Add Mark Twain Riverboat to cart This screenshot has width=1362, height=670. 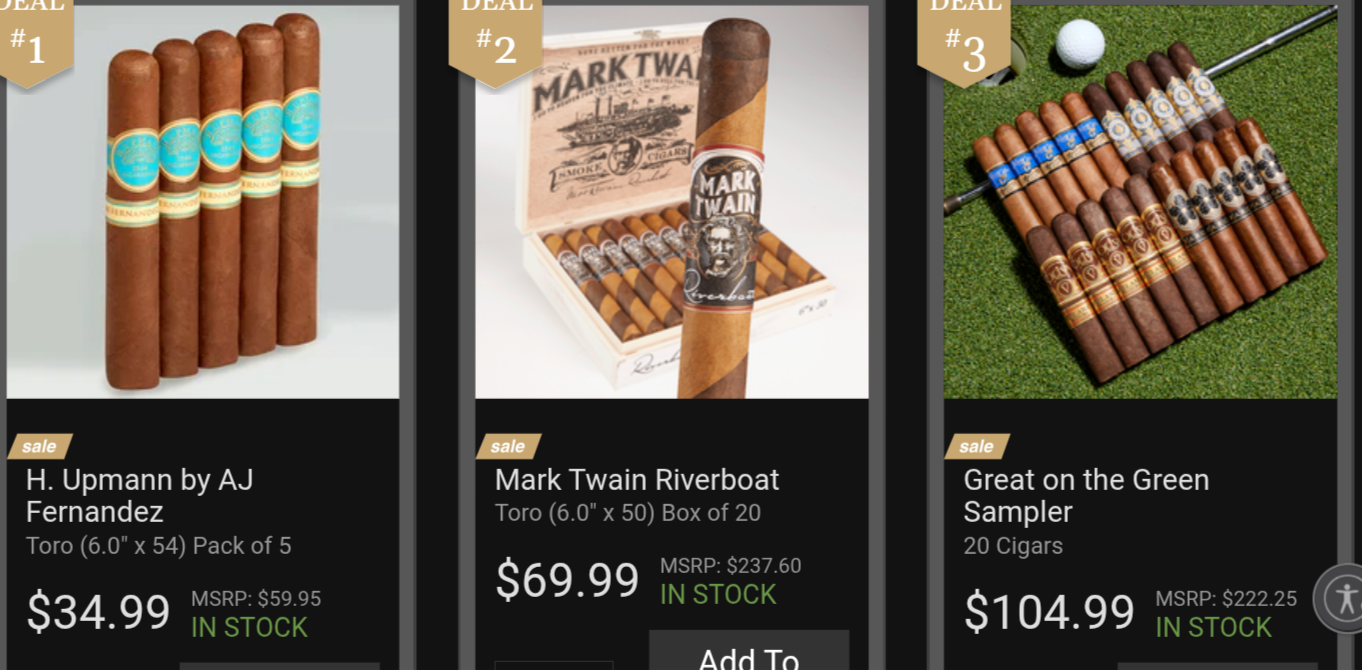[748, 653]
